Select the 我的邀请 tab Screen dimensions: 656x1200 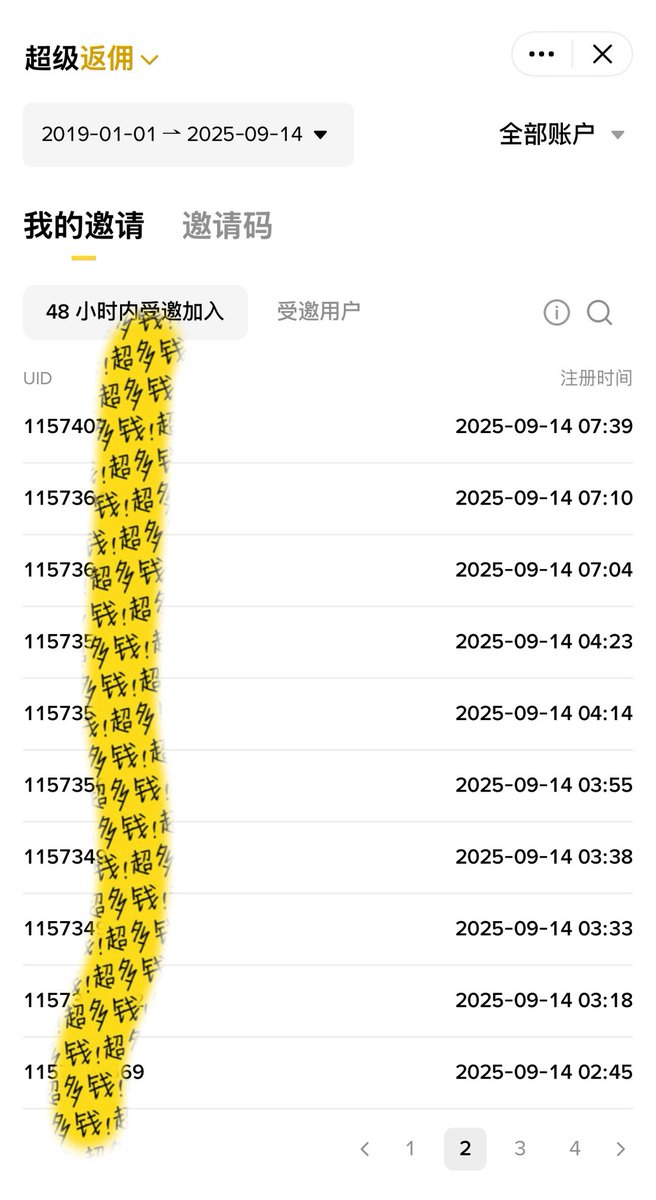[x=84, y=226]
